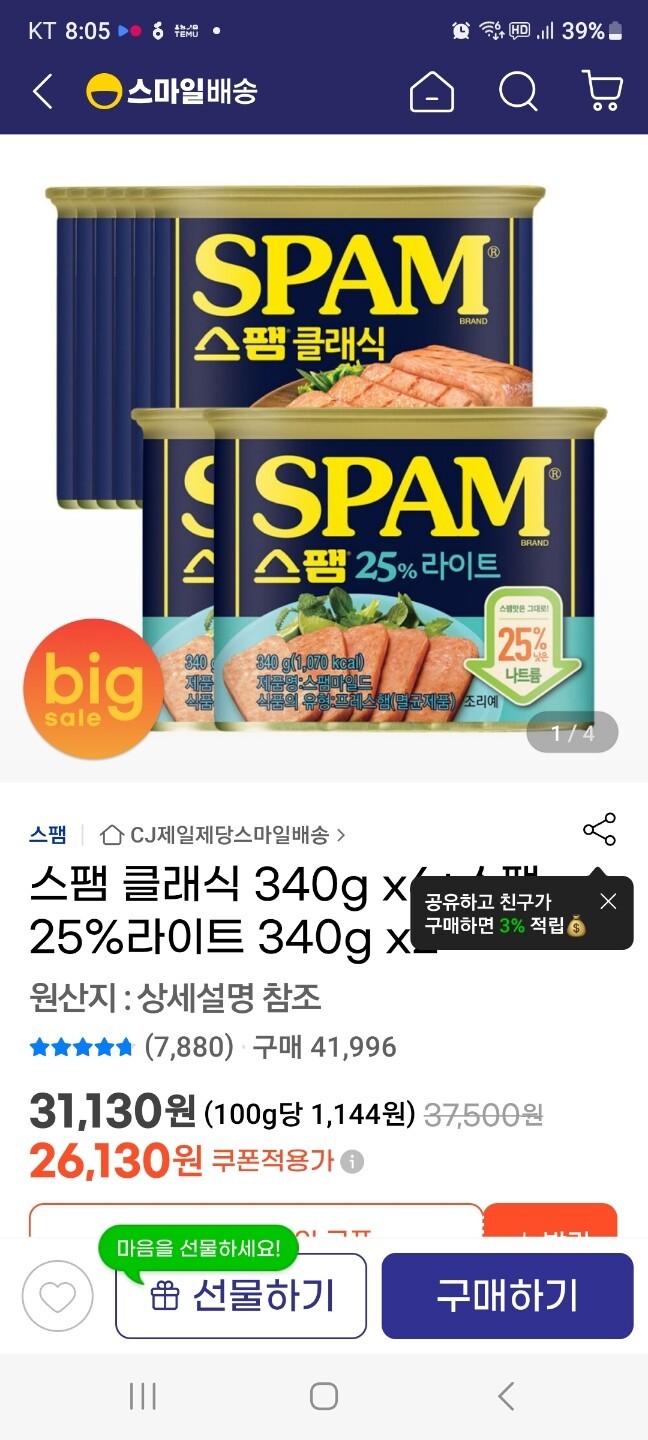Screen dimensions: 648x1440
Task: Visit the CJ제일제당스마일배송 store
Action: (224, 834)
